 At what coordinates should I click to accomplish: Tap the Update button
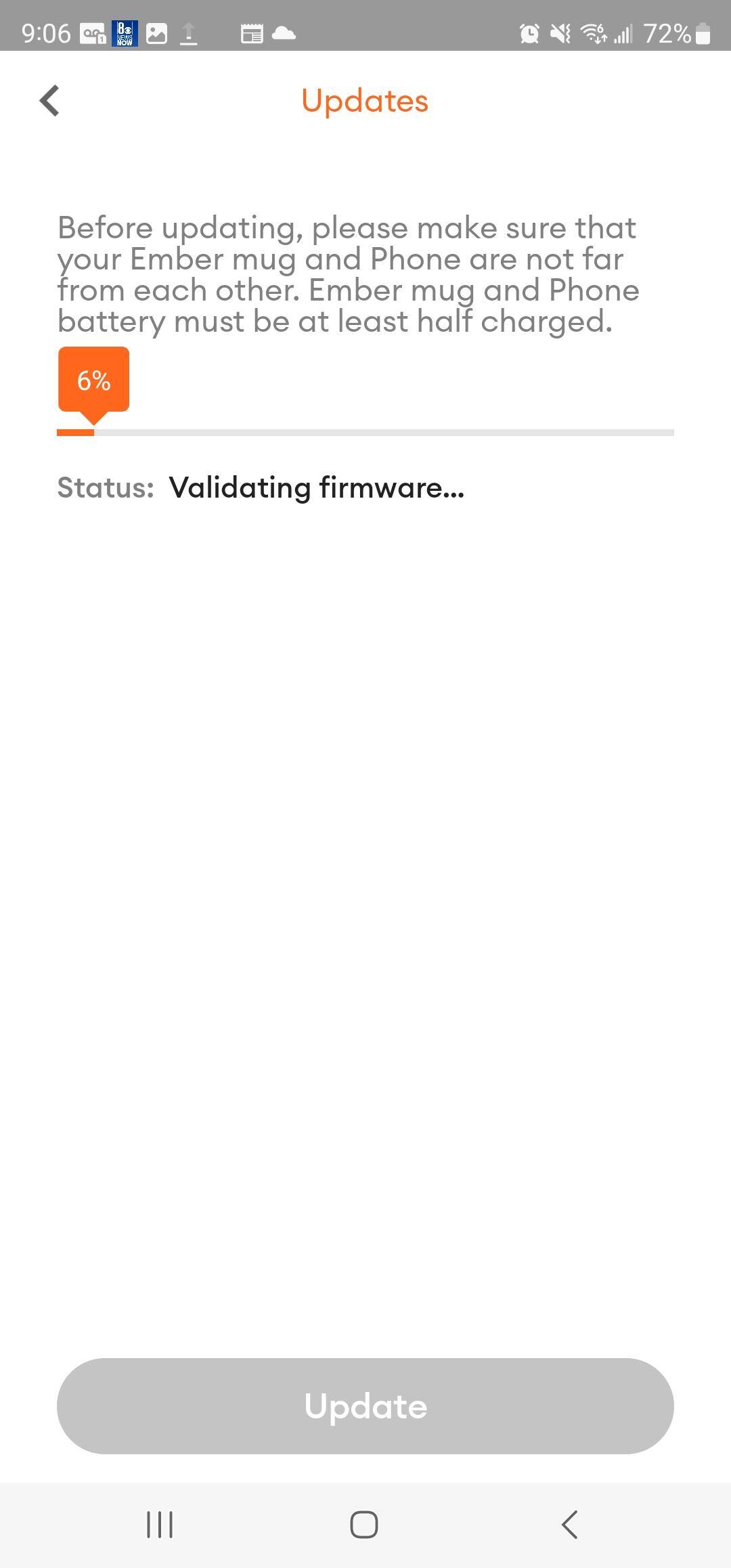coord(365,1406)
